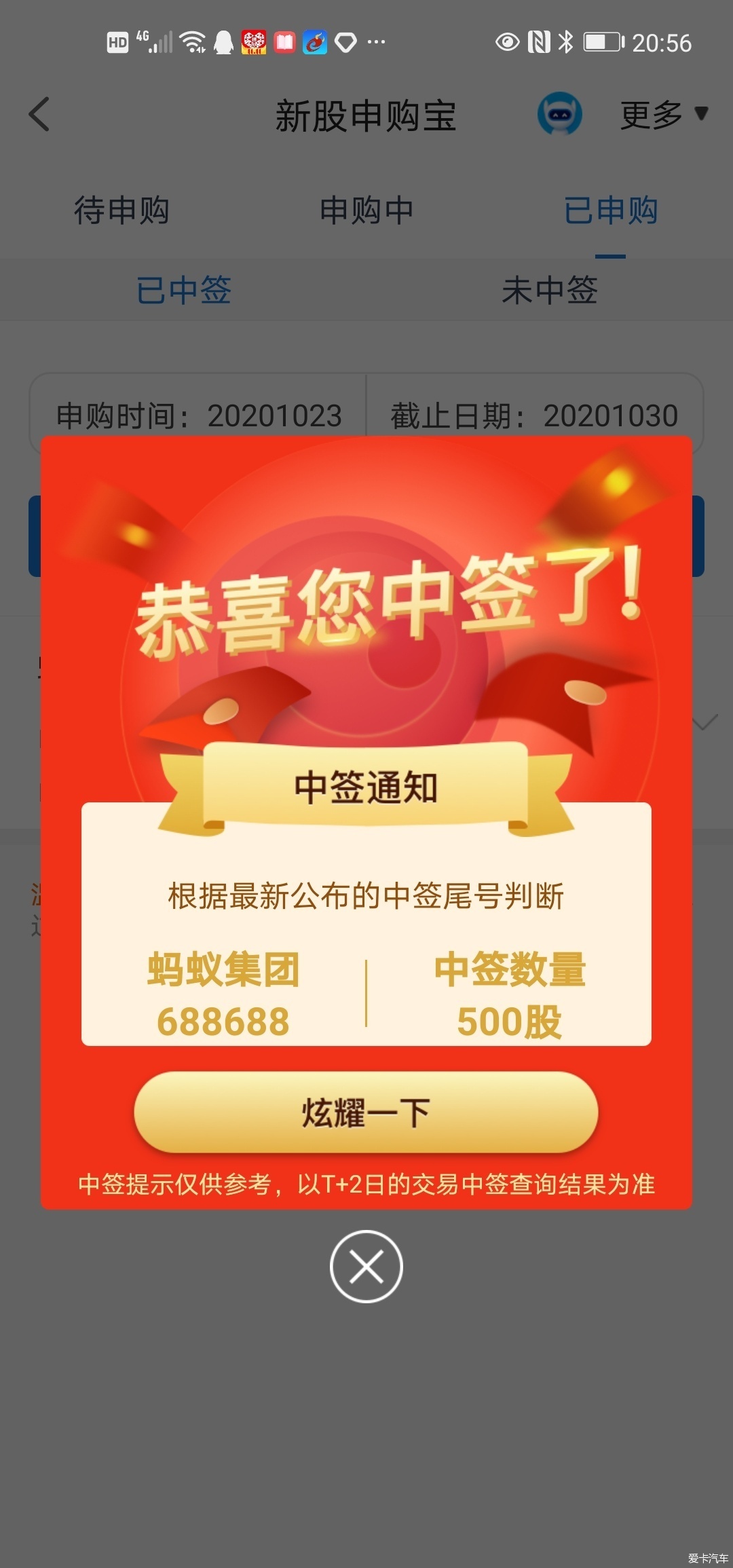The height and width of the screenshot is (1568, 733).
Task: Show the 未中签 sub-tab
Action: click(x=549, y=290)
